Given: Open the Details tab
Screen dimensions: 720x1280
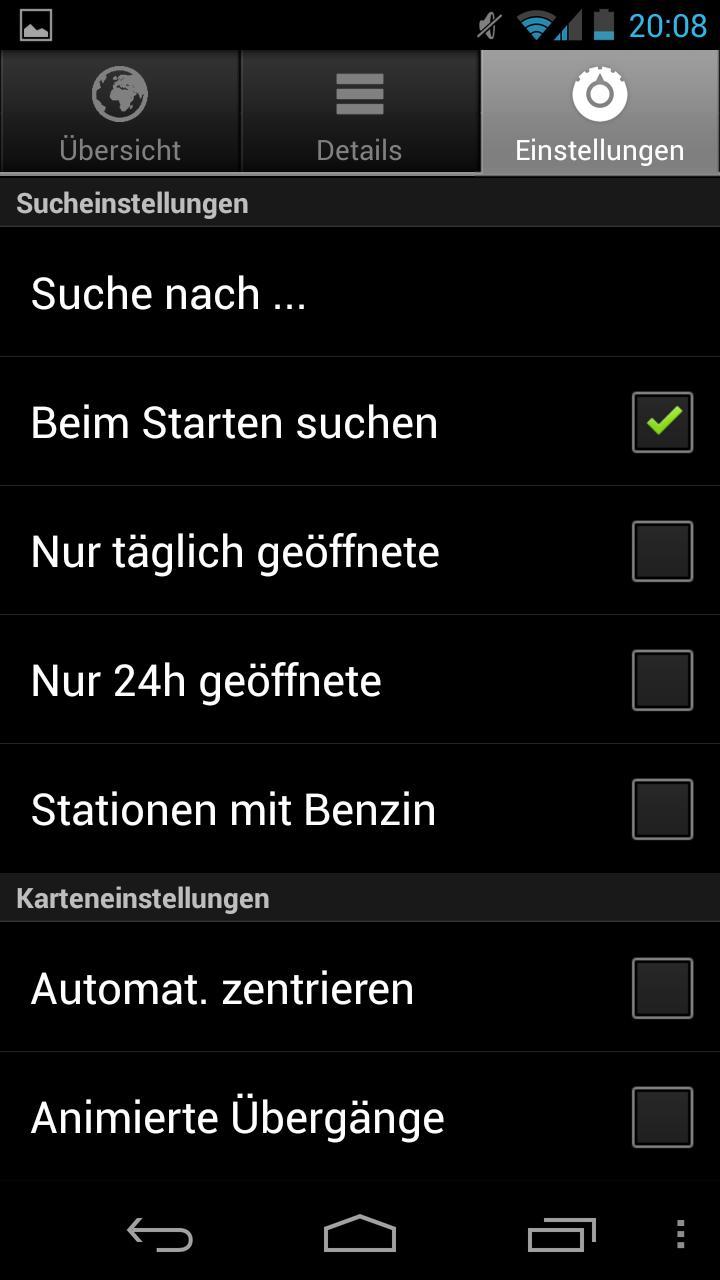Looking at the screenshot, I should coord(360,113).
